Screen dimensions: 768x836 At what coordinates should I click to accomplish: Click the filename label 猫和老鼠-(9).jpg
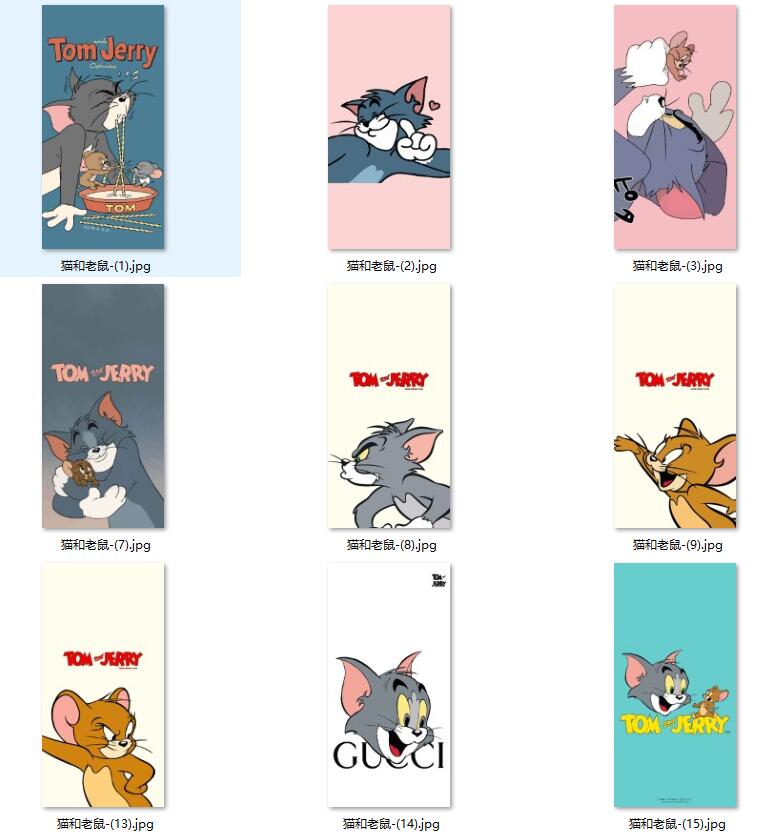point(676,545)
